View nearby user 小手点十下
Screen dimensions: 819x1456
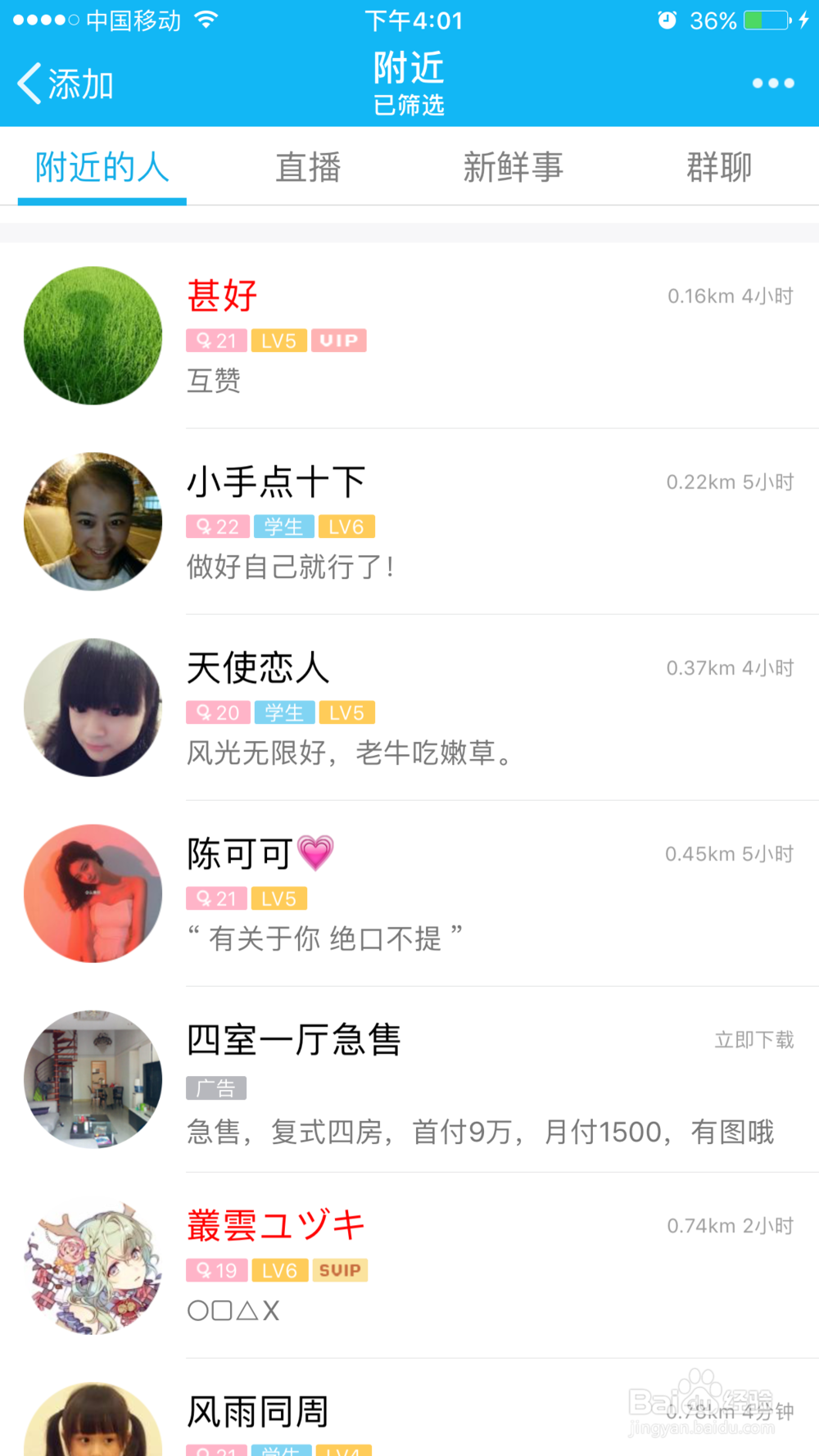click(x=409, y=522)
